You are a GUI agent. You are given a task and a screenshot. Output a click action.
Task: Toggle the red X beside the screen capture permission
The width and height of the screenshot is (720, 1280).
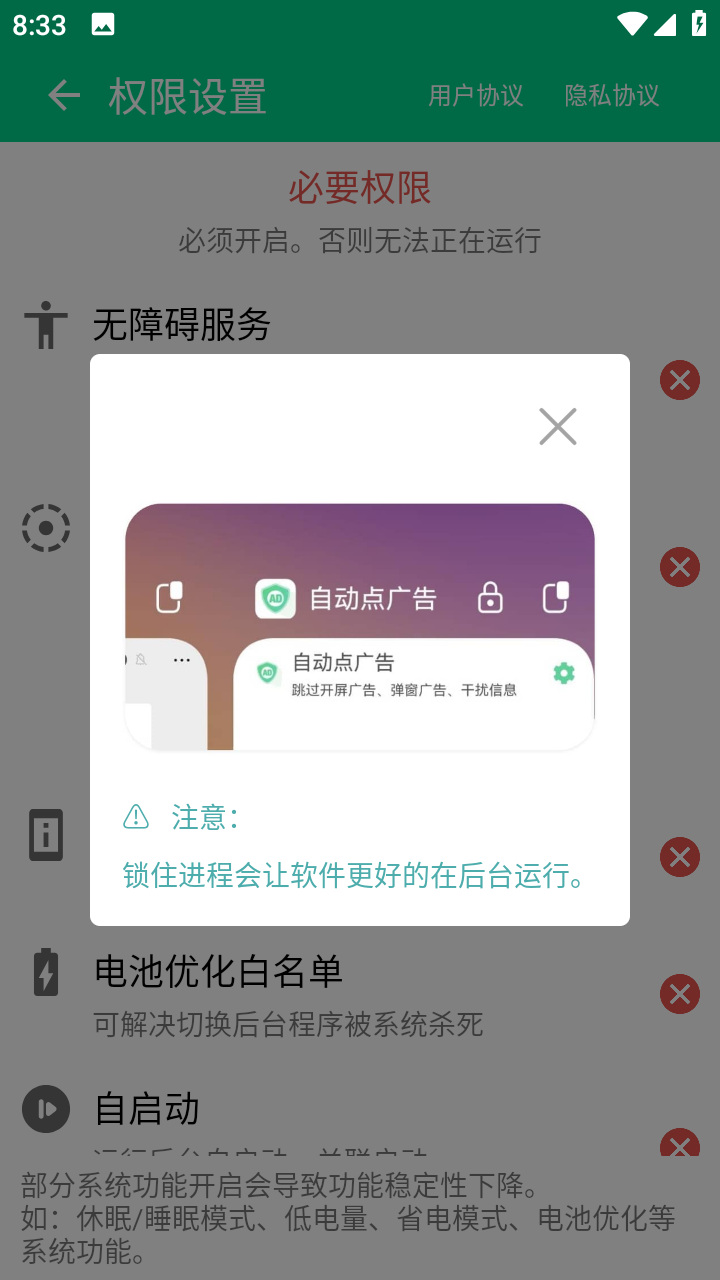point(679,567)
